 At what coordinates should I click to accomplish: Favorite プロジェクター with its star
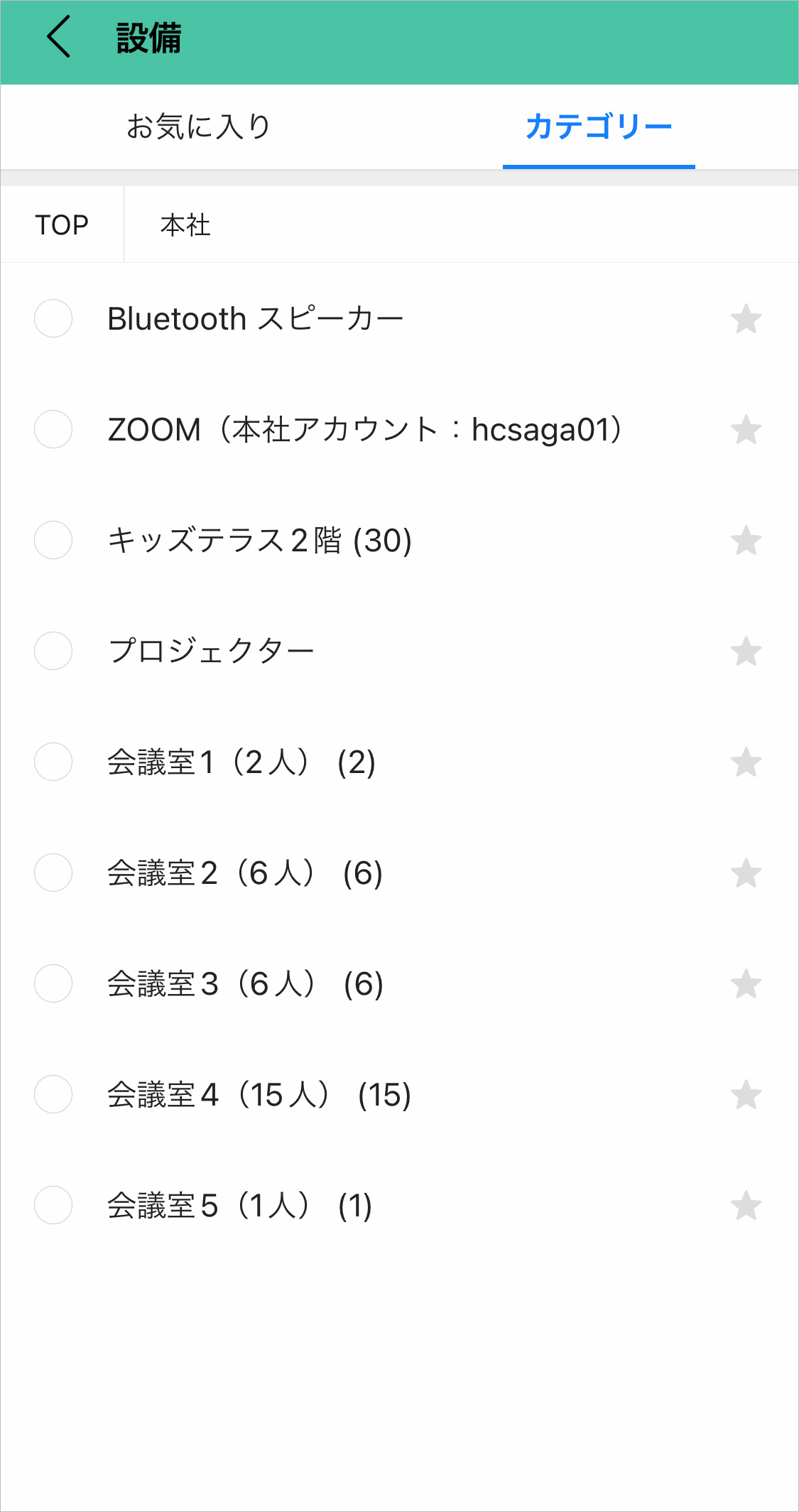tap(746, 652)
